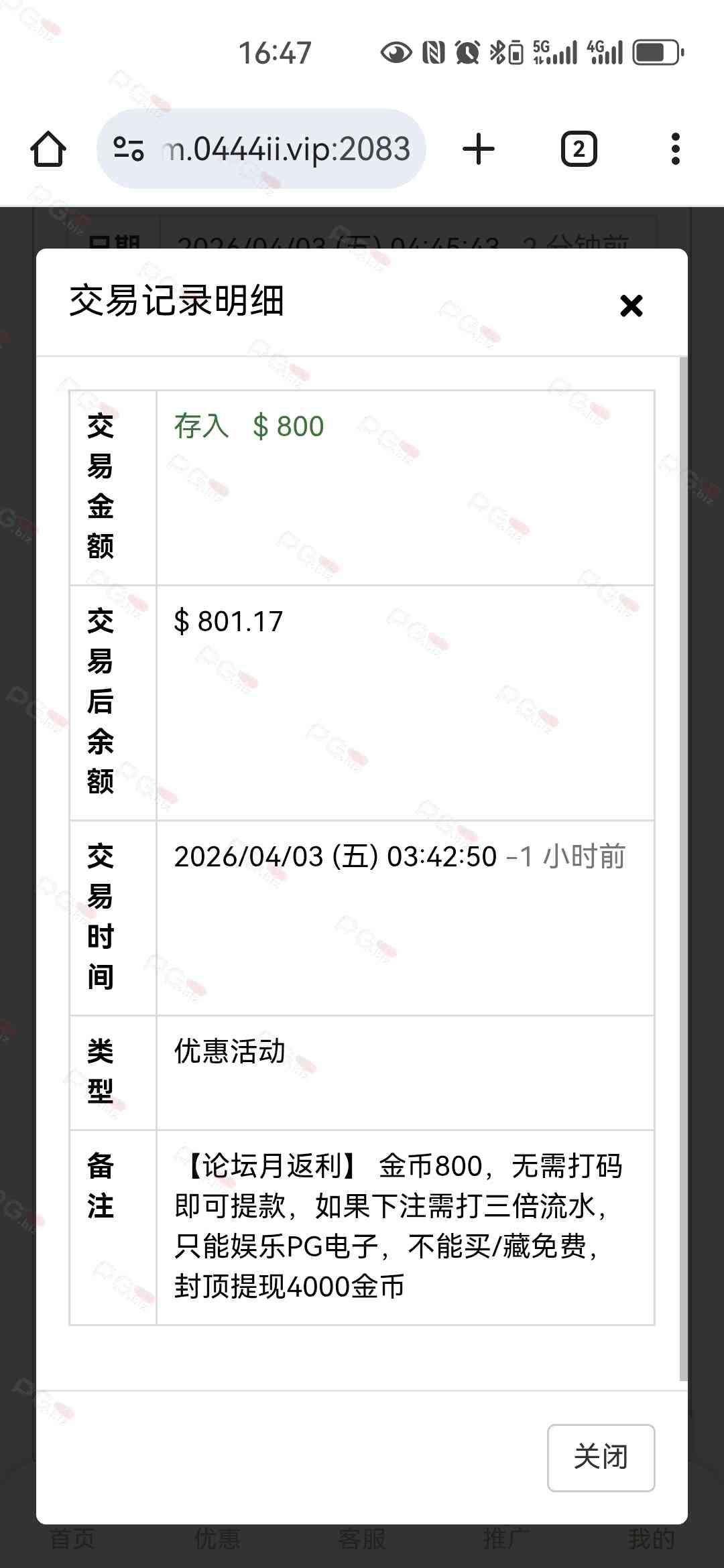
Task: Open the browser overflow menu
Action: [675, 149]
